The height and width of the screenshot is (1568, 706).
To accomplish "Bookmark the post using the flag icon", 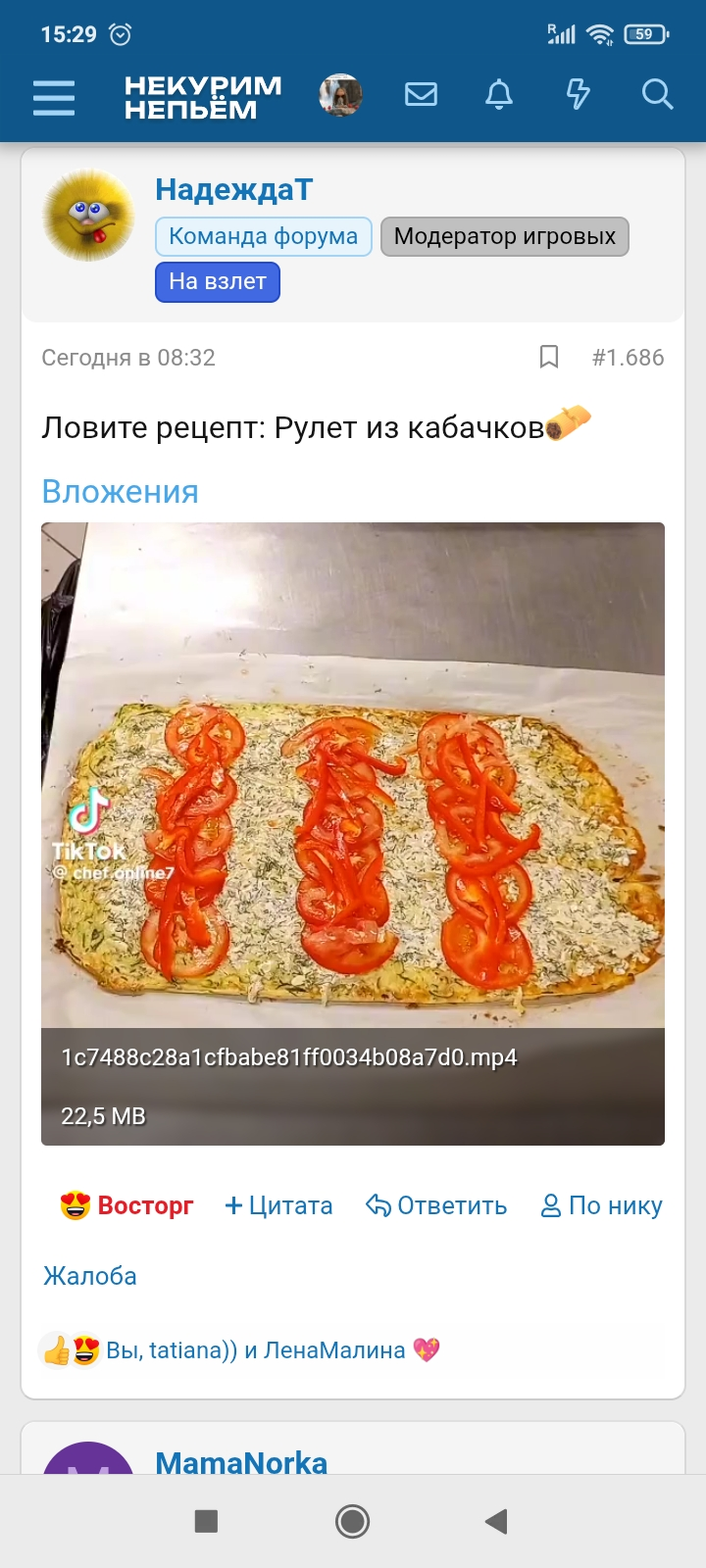I will pyautogui.click(x=550, y=358).
